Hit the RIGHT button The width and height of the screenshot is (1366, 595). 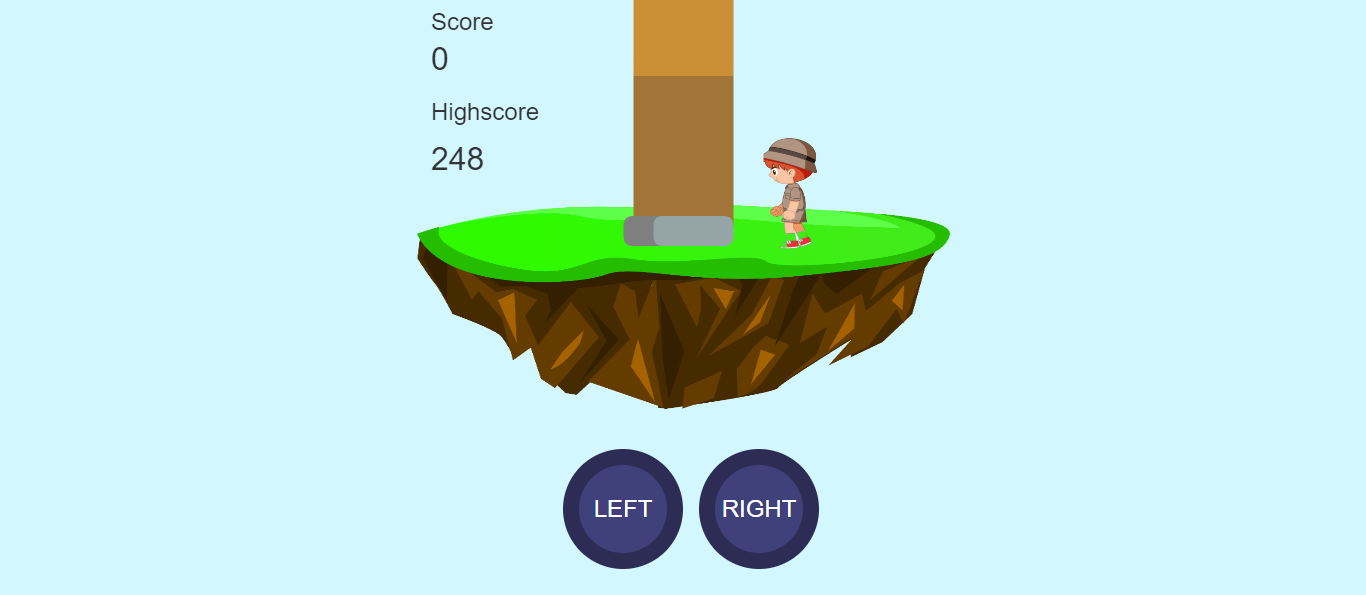coord(758,509)
